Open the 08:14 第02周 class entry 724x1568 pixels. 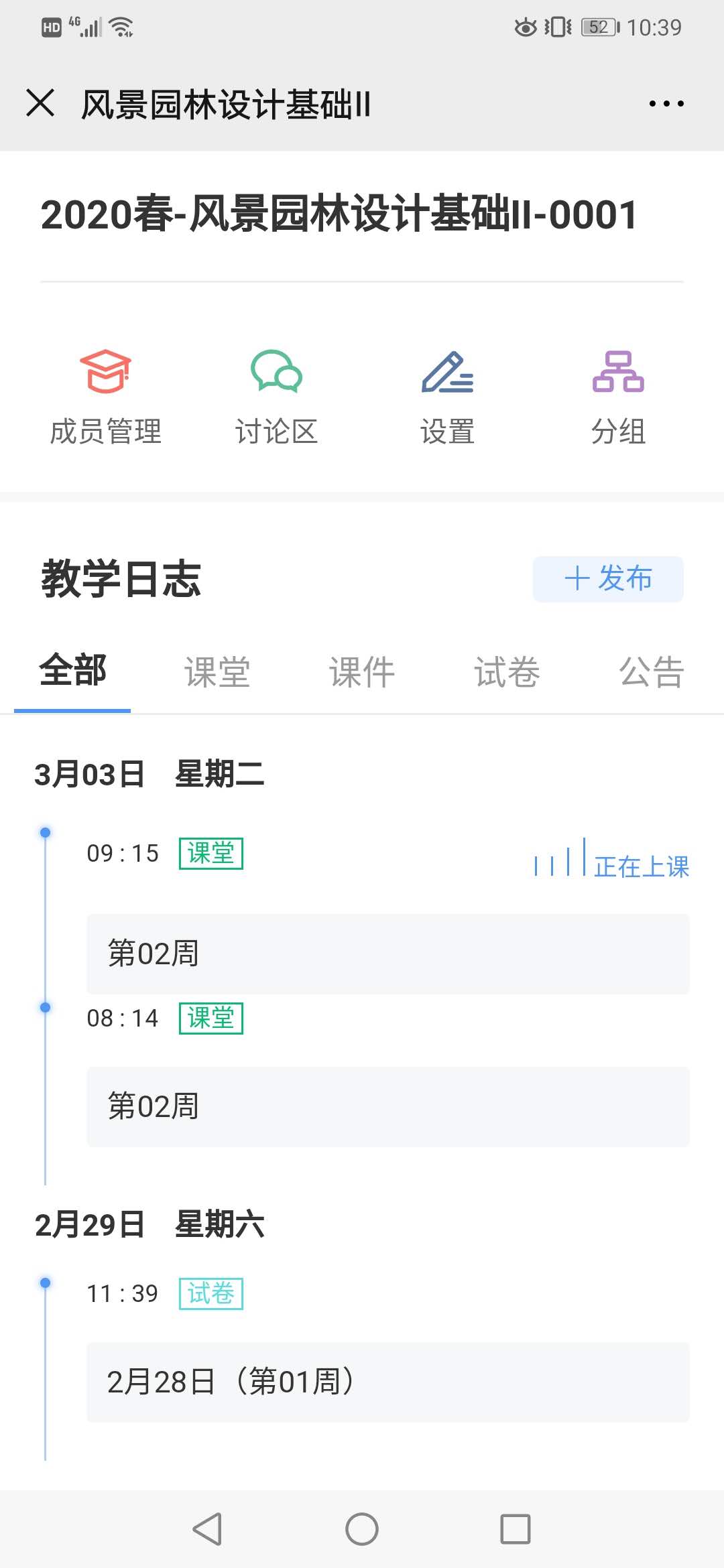pos(387,1106)
